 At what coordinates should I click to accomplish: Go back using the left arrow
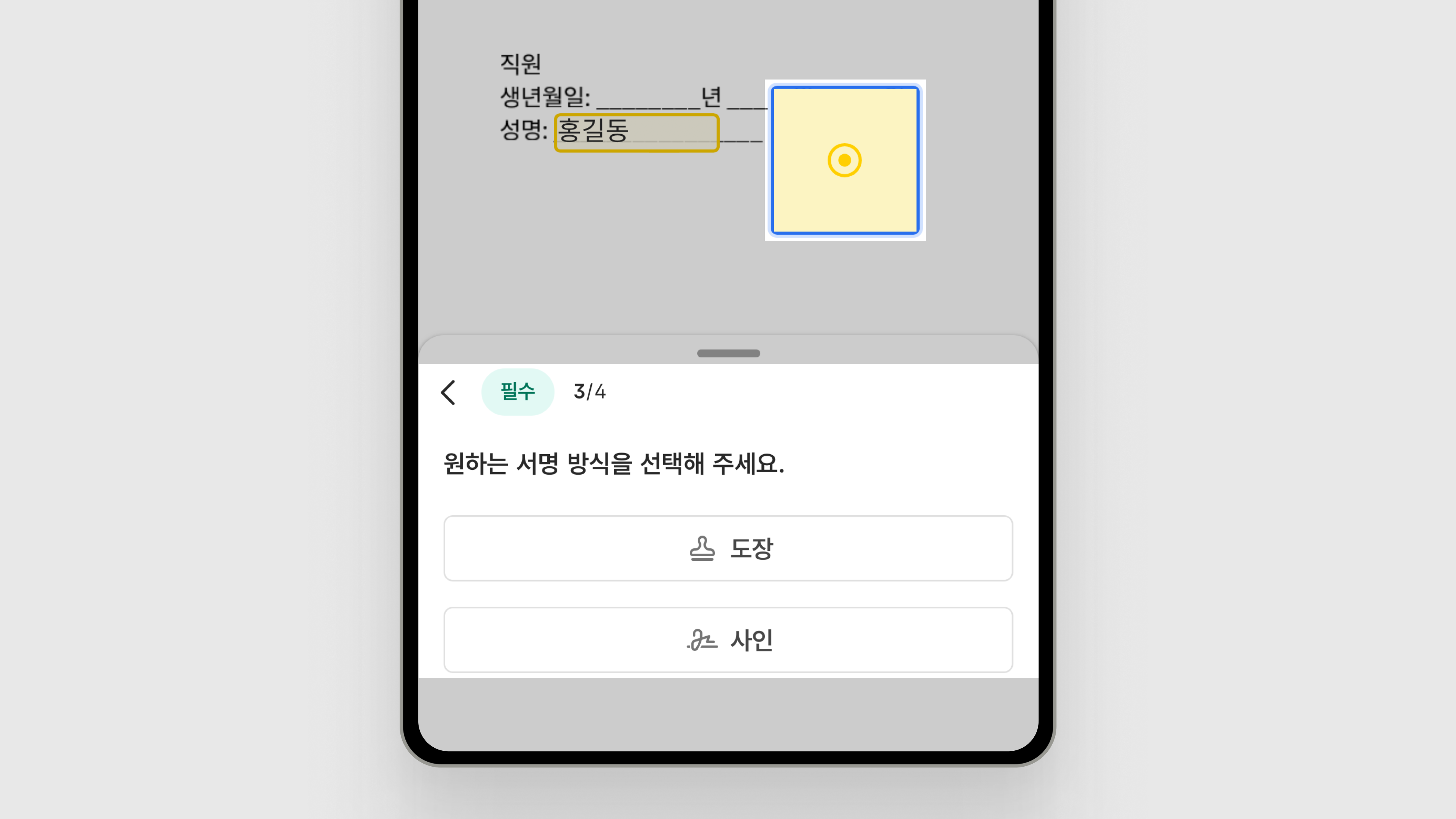[448, 392]
